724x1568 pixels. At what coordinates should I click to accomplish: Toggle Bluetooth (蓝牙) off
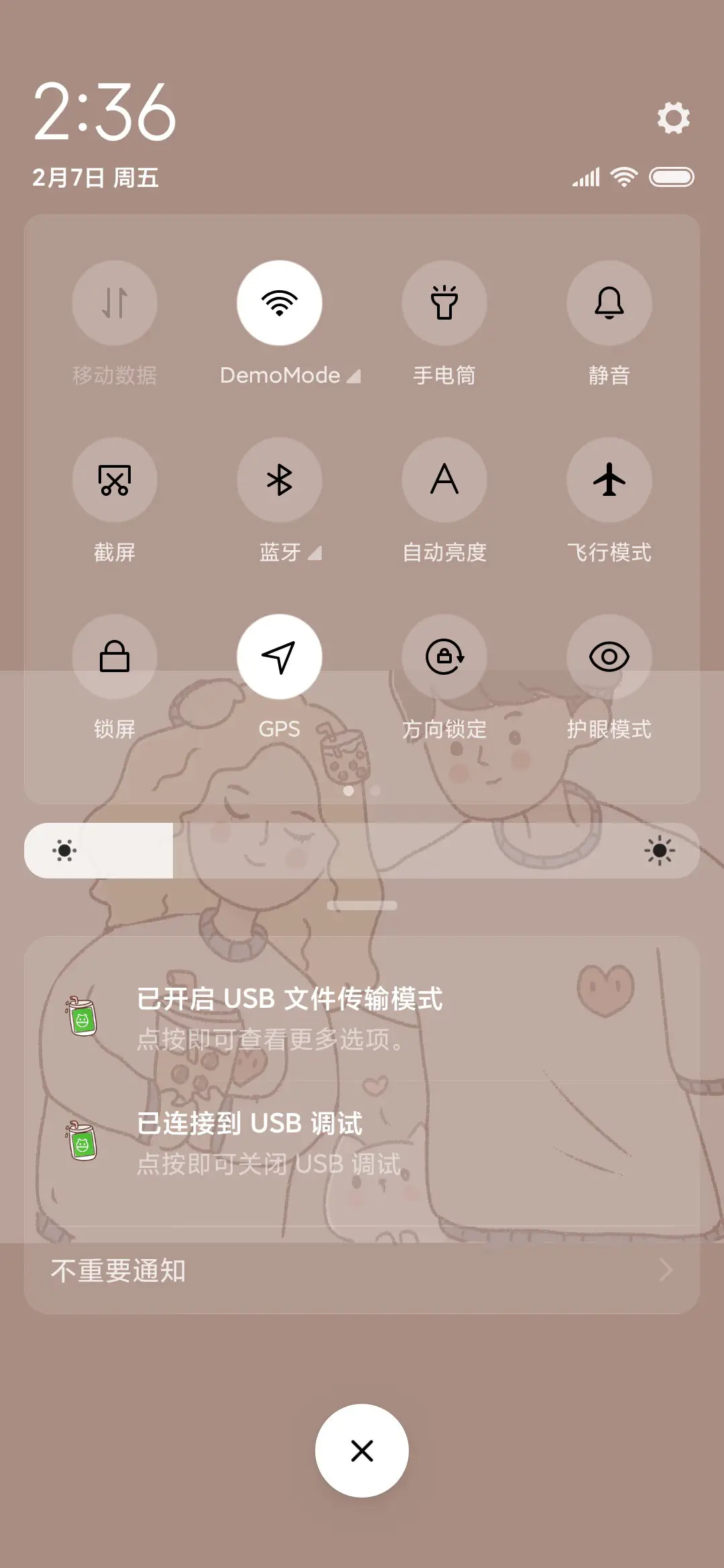click(280, 480)
